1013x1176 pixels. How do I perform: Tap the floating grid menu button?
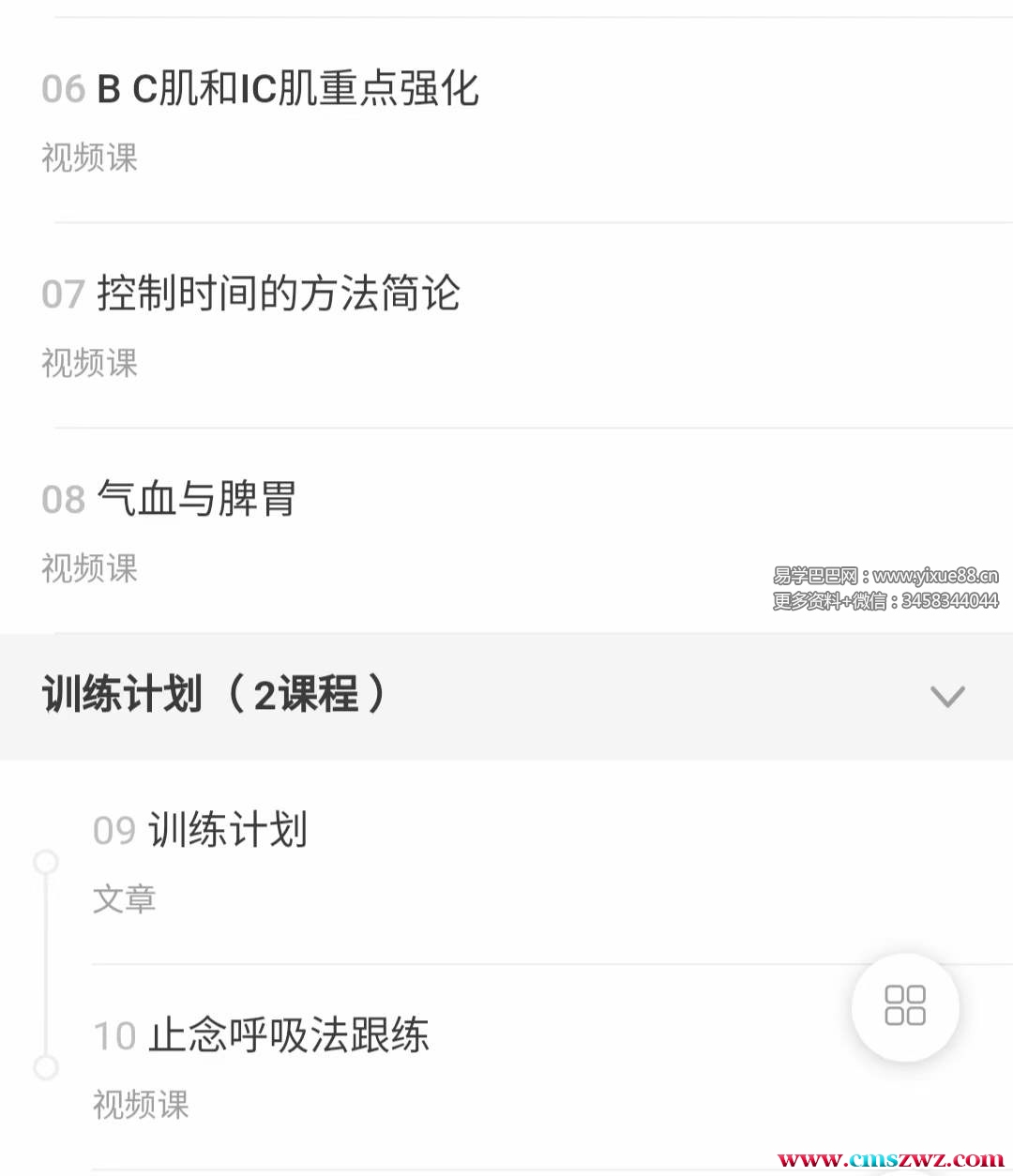point(904,1006)
